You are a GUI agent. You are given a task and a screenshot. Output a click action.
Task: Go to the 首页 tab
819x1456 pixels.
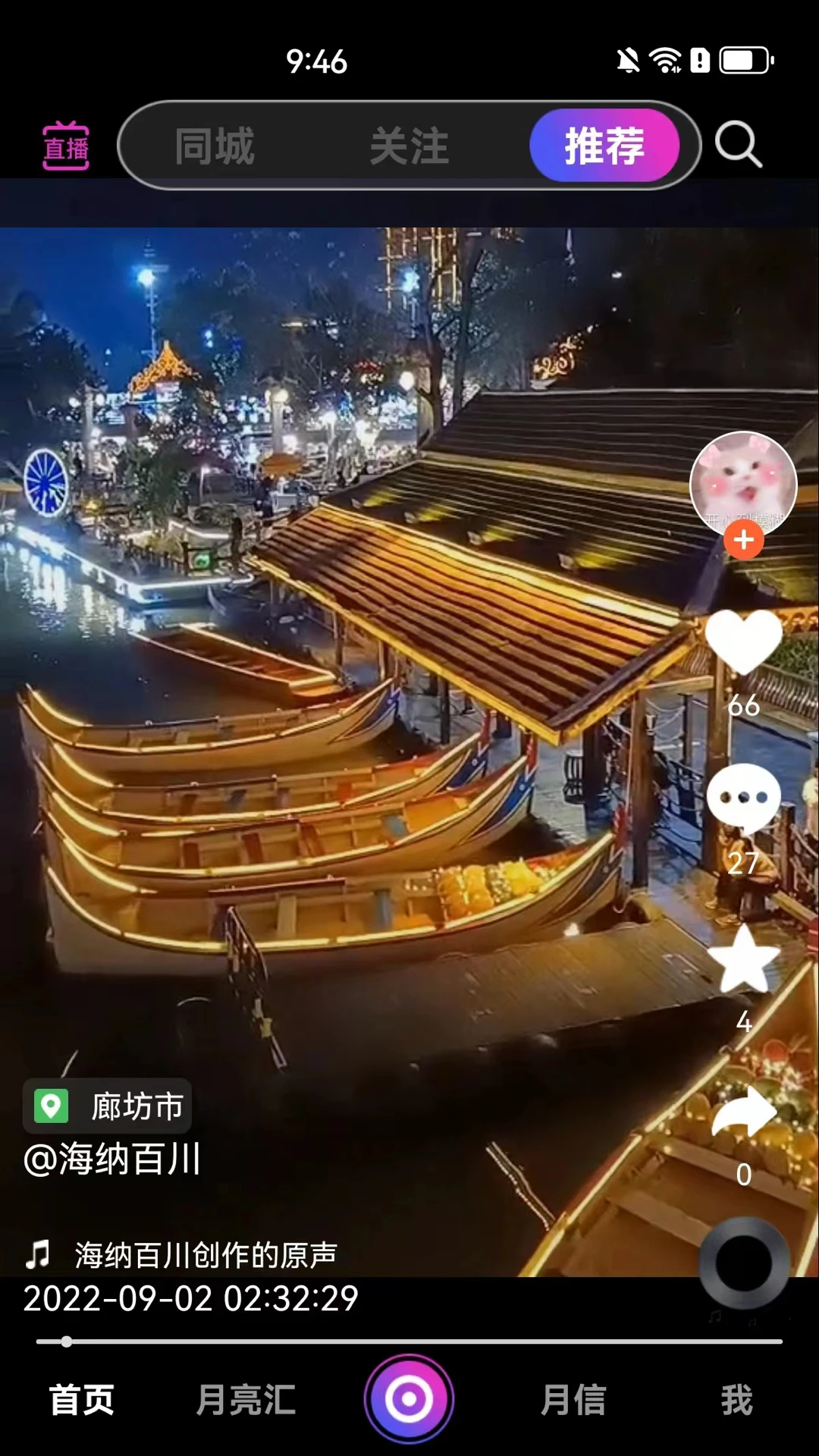(x=82, y=1400)
